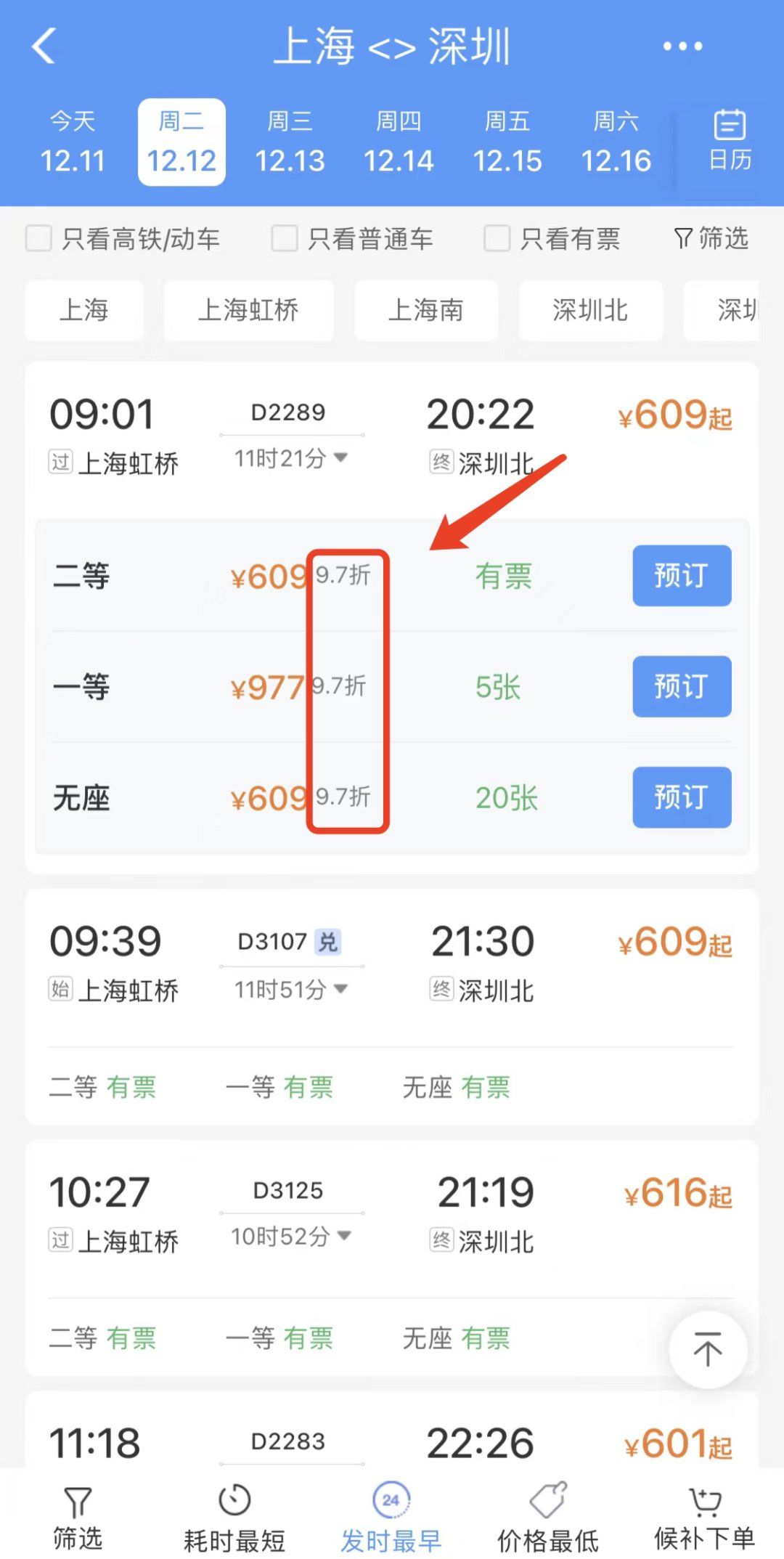Tap 预订 for the 无座 ticket
Image resolution: width=784 pixels, height=1559 pixels.
coord(681,797)
